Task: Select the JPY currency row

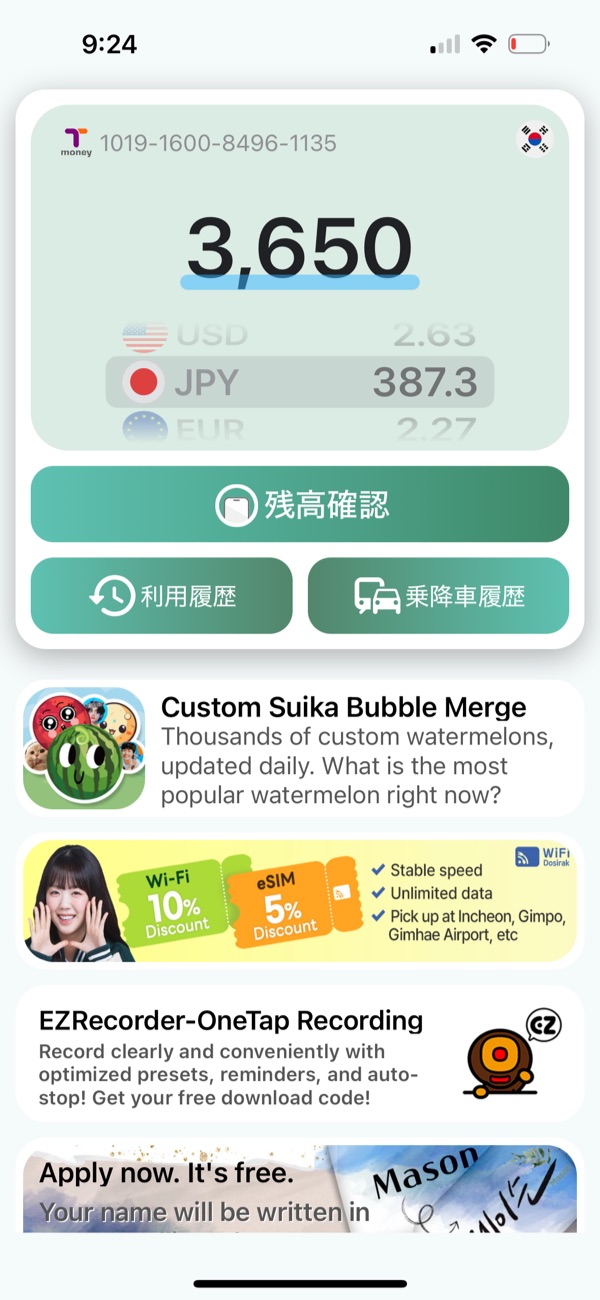Action: pyautogui.click(x=300, y=382)
